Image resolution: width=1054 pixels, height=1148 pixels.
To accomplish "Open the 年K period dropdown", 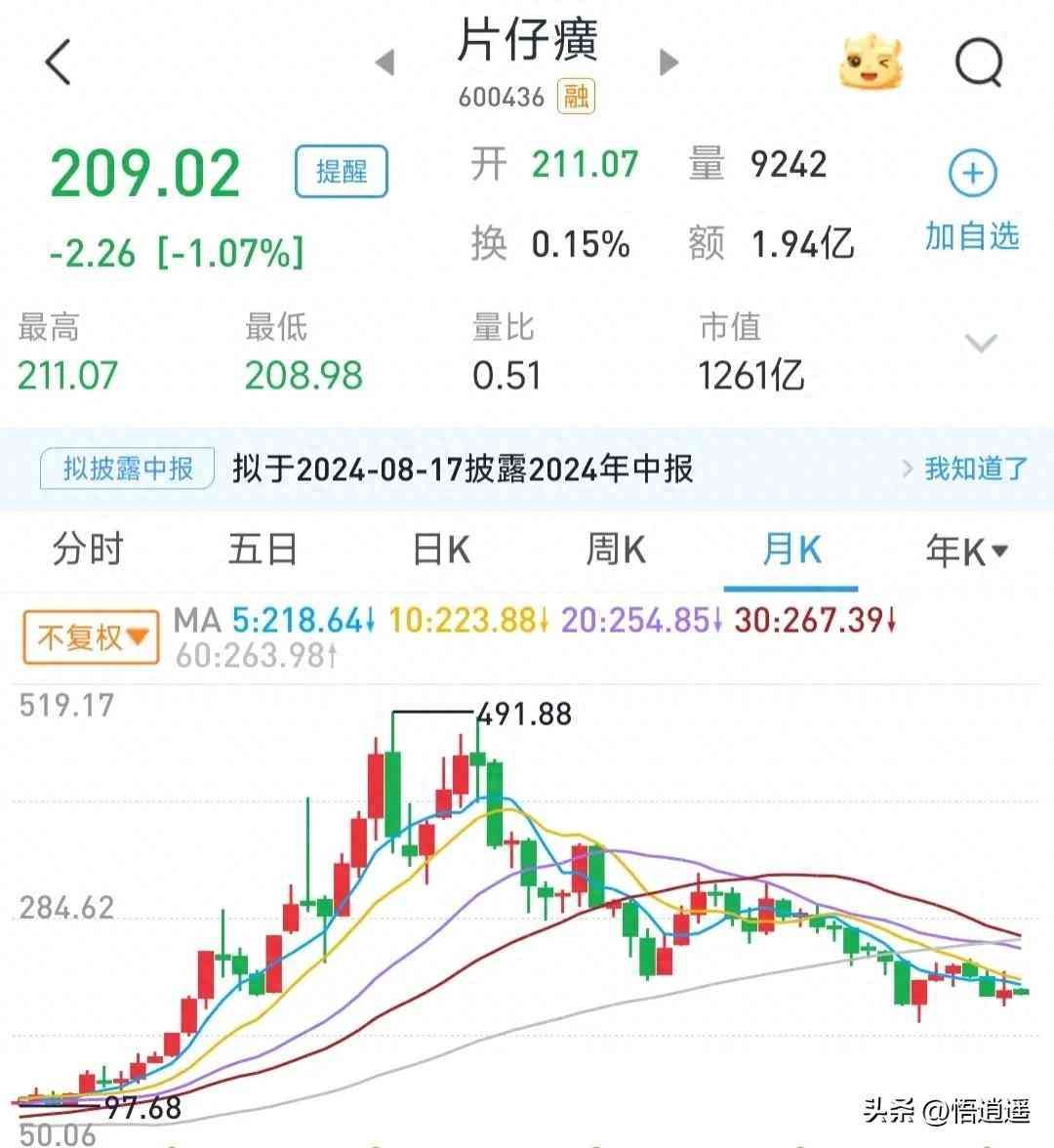I will 966,552.
